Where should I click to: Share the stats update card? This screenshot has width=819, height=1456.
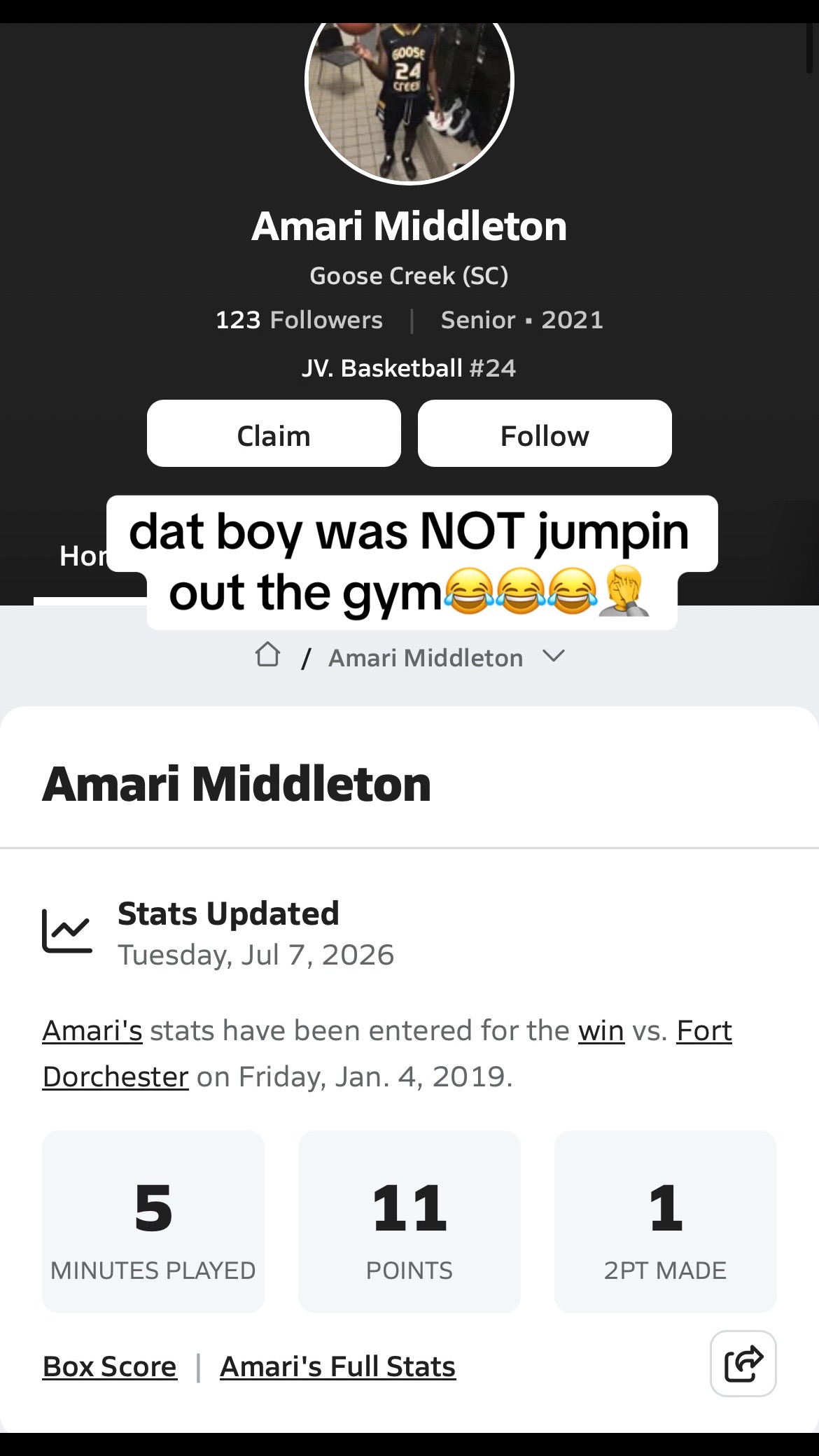(743, 1364)
